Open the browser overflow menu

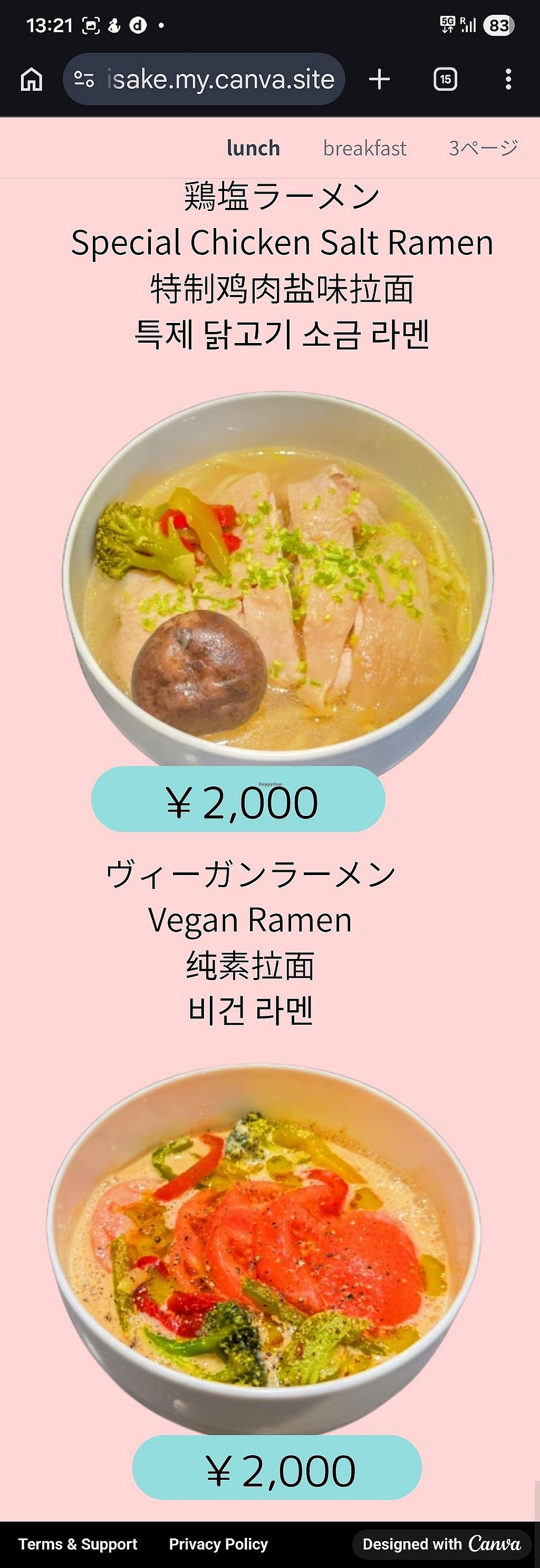pos(508,80)
